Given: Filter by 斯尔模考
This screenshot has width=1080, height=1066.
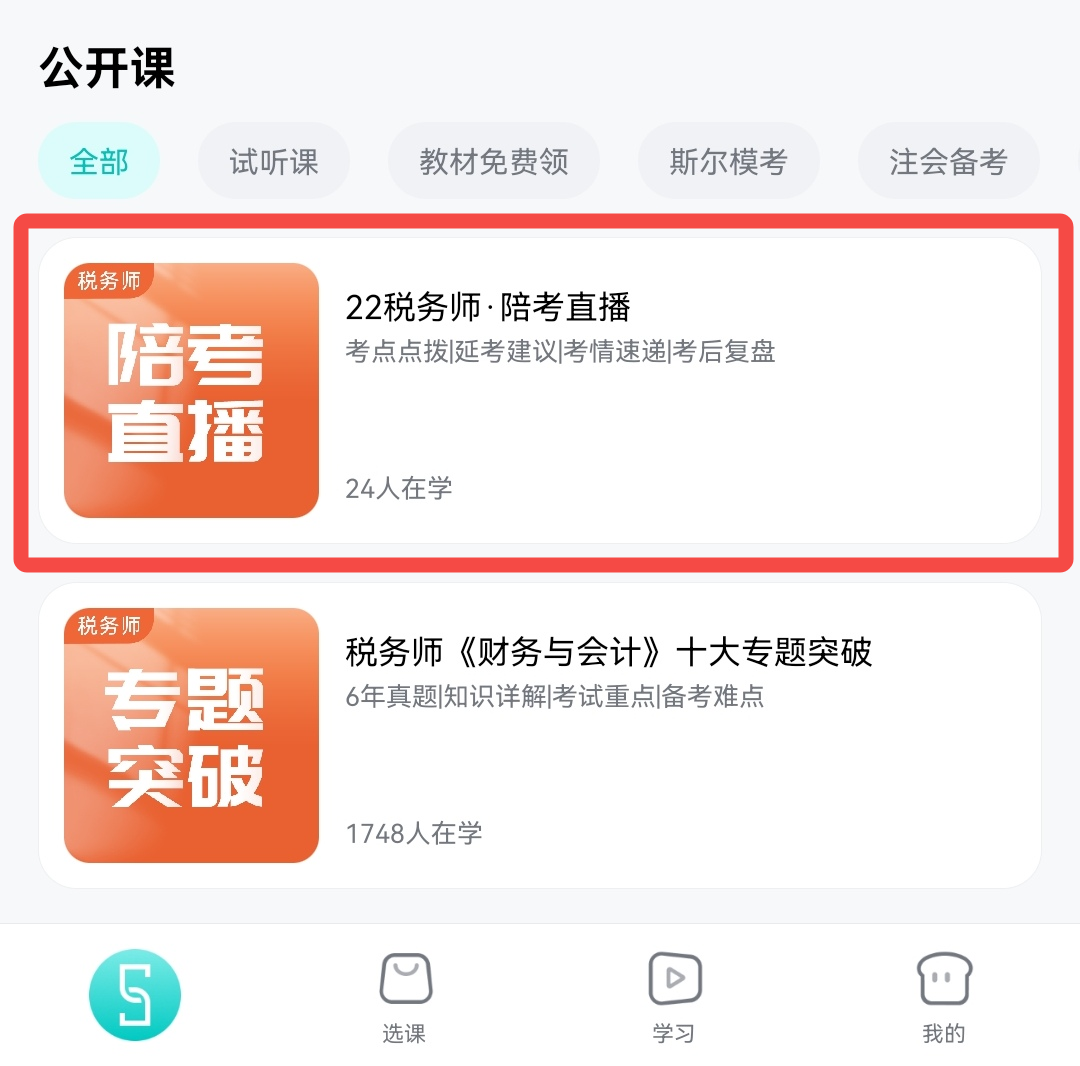Looking at the screenshot, I should [x=728, y=161].
